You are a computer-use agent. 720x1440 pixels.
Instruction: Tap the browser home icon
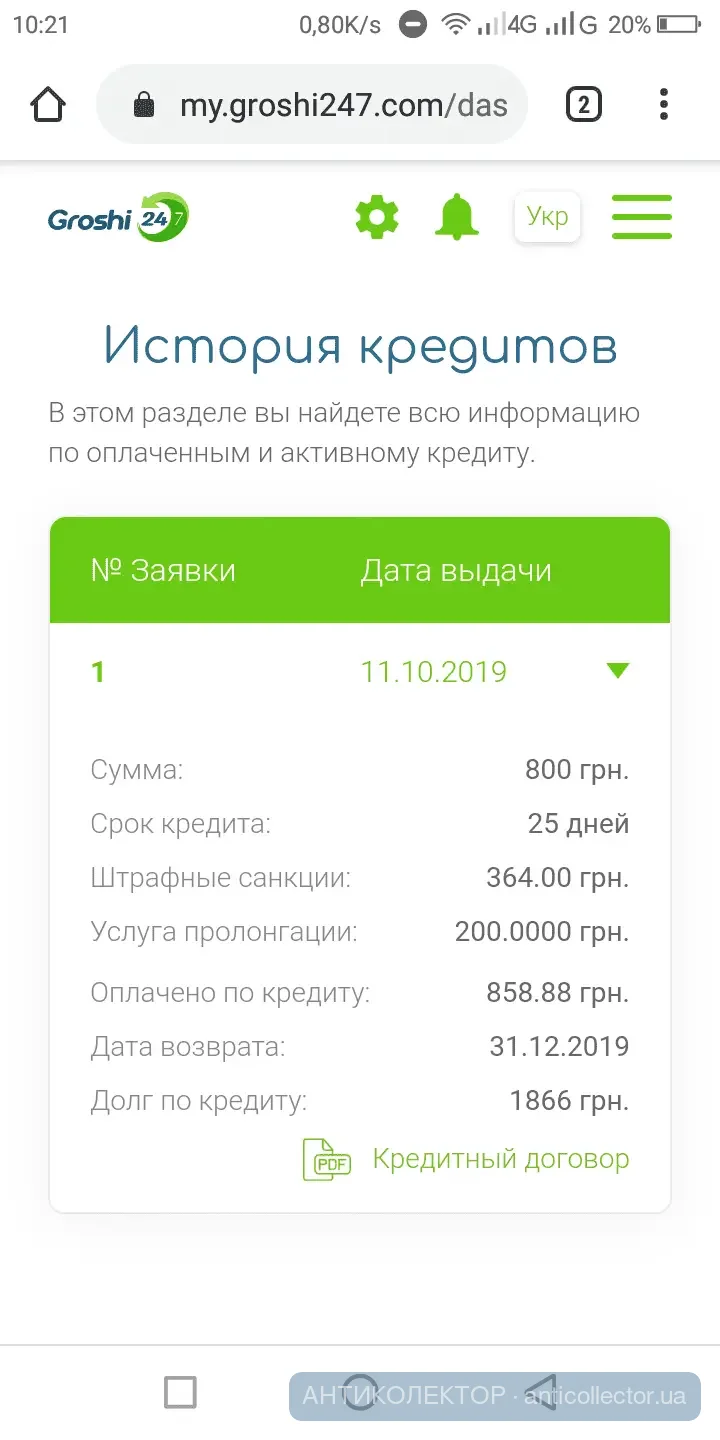pyautogui.click(x=48, y=105)
